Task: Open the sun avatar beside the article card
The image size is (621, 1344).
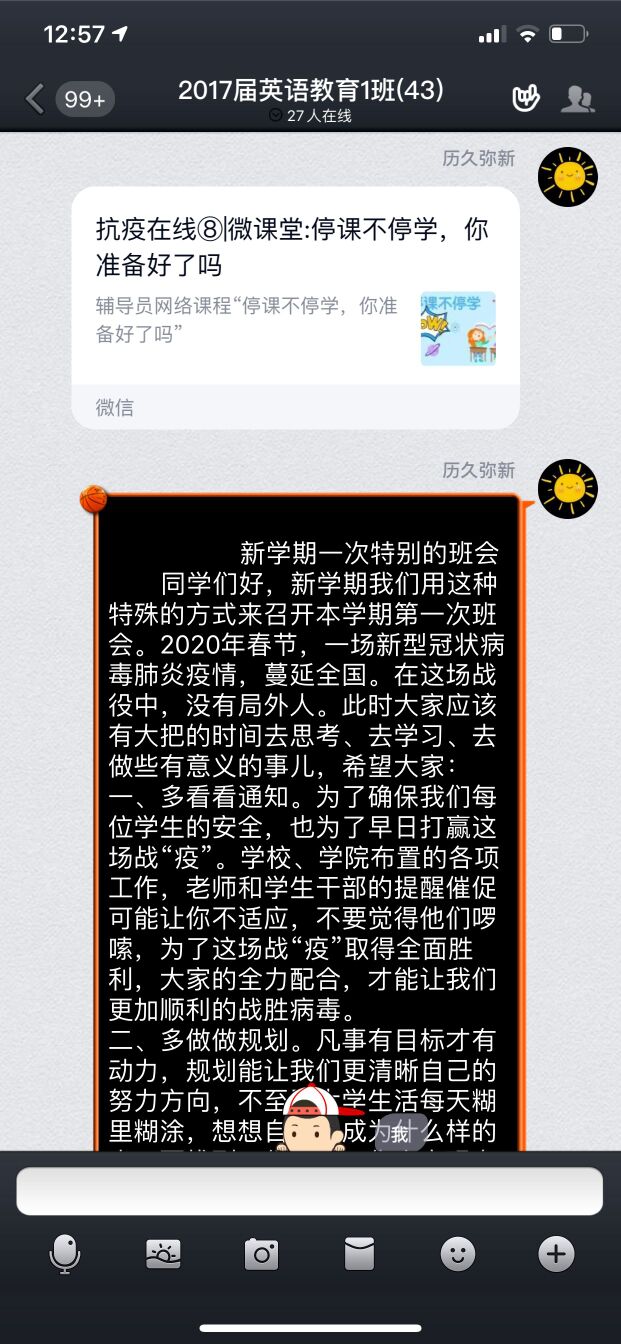Action: click(x=568, y=177)
